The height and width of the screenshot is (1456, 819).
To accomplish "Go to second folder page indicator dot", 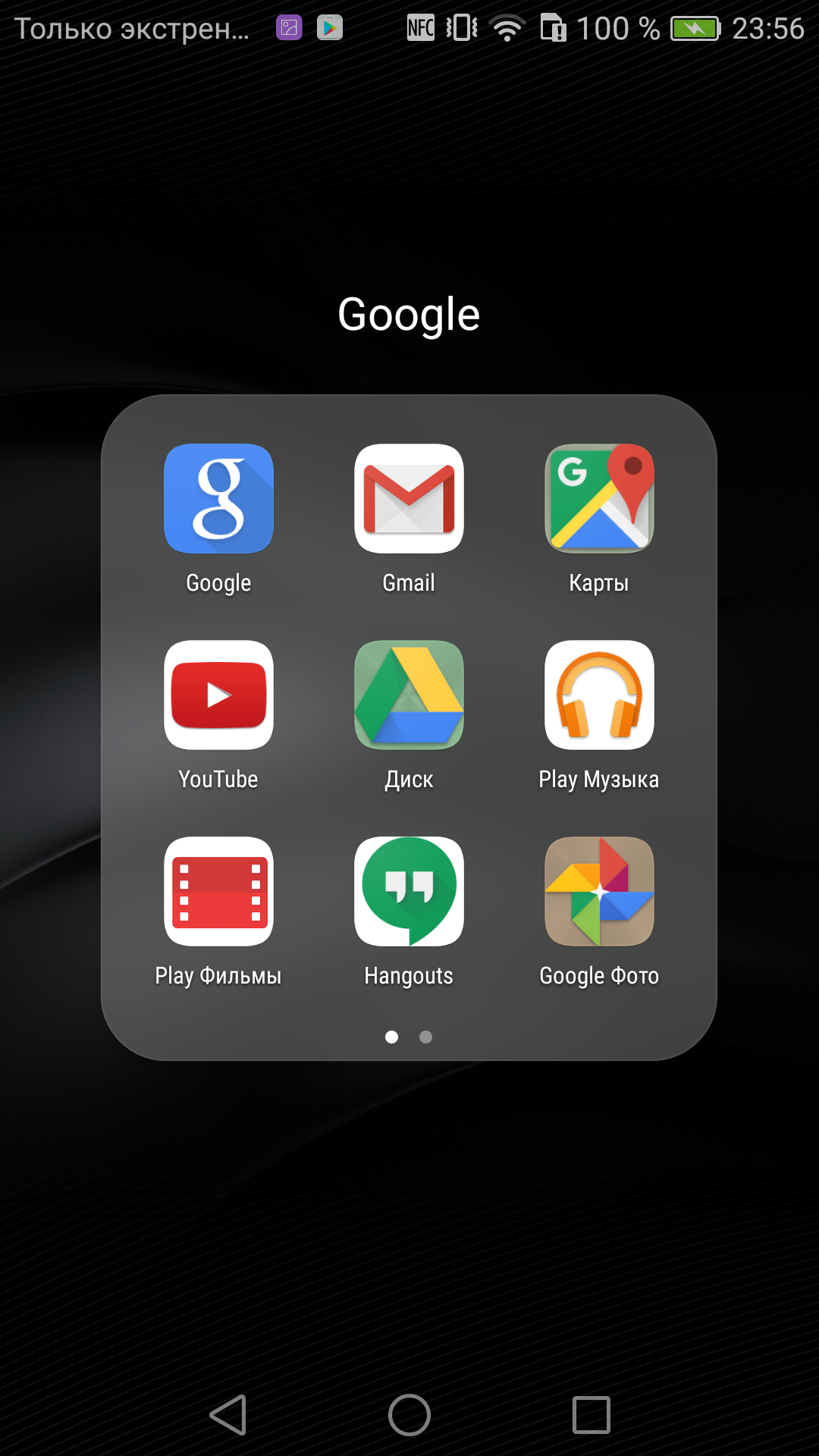I will pyautogui.click(x=426, y=1037).
